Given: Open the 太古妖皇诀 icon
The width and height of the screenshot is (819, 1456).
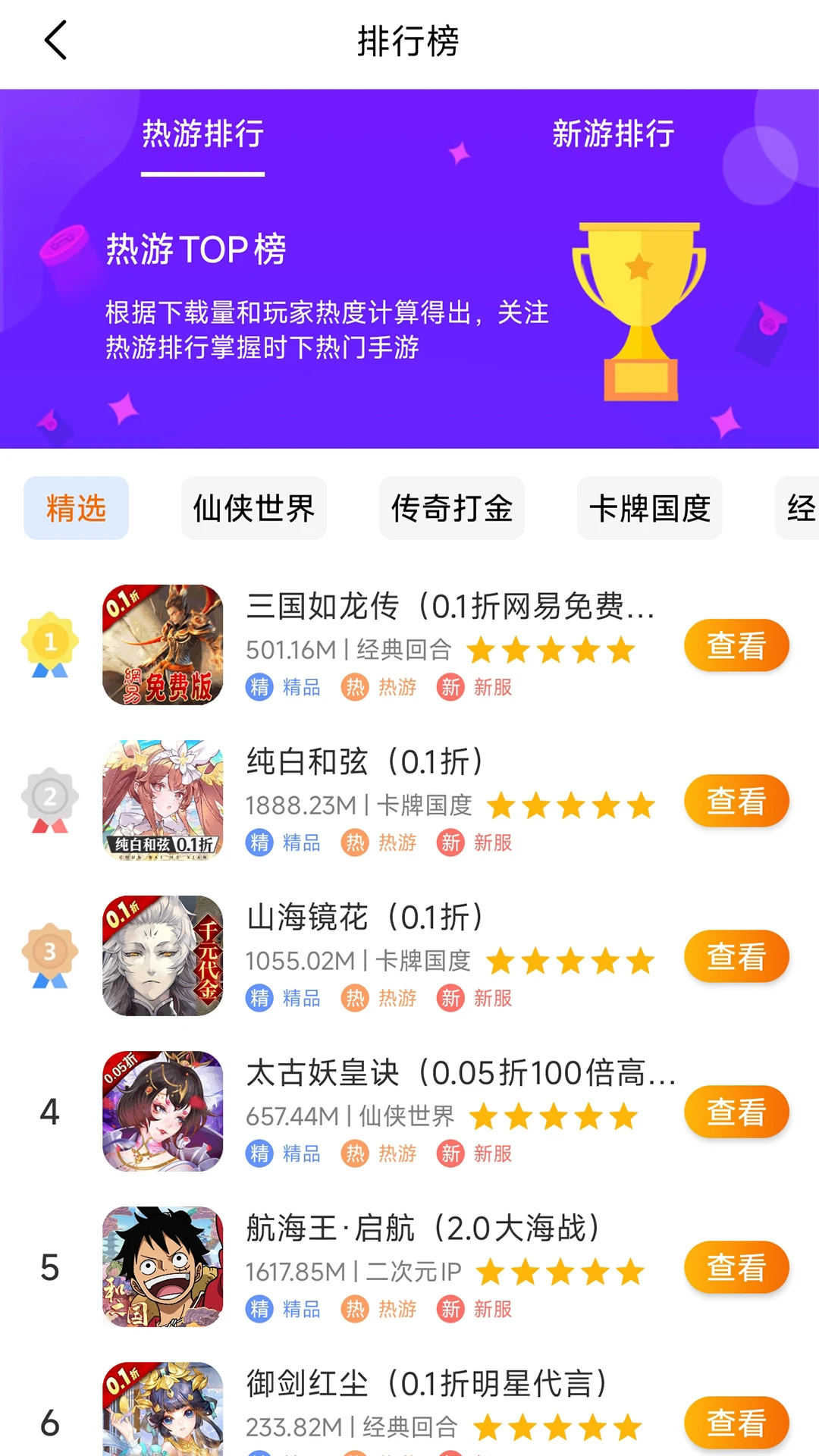Looking at the screenshot, I should [x=164, y=1112].
